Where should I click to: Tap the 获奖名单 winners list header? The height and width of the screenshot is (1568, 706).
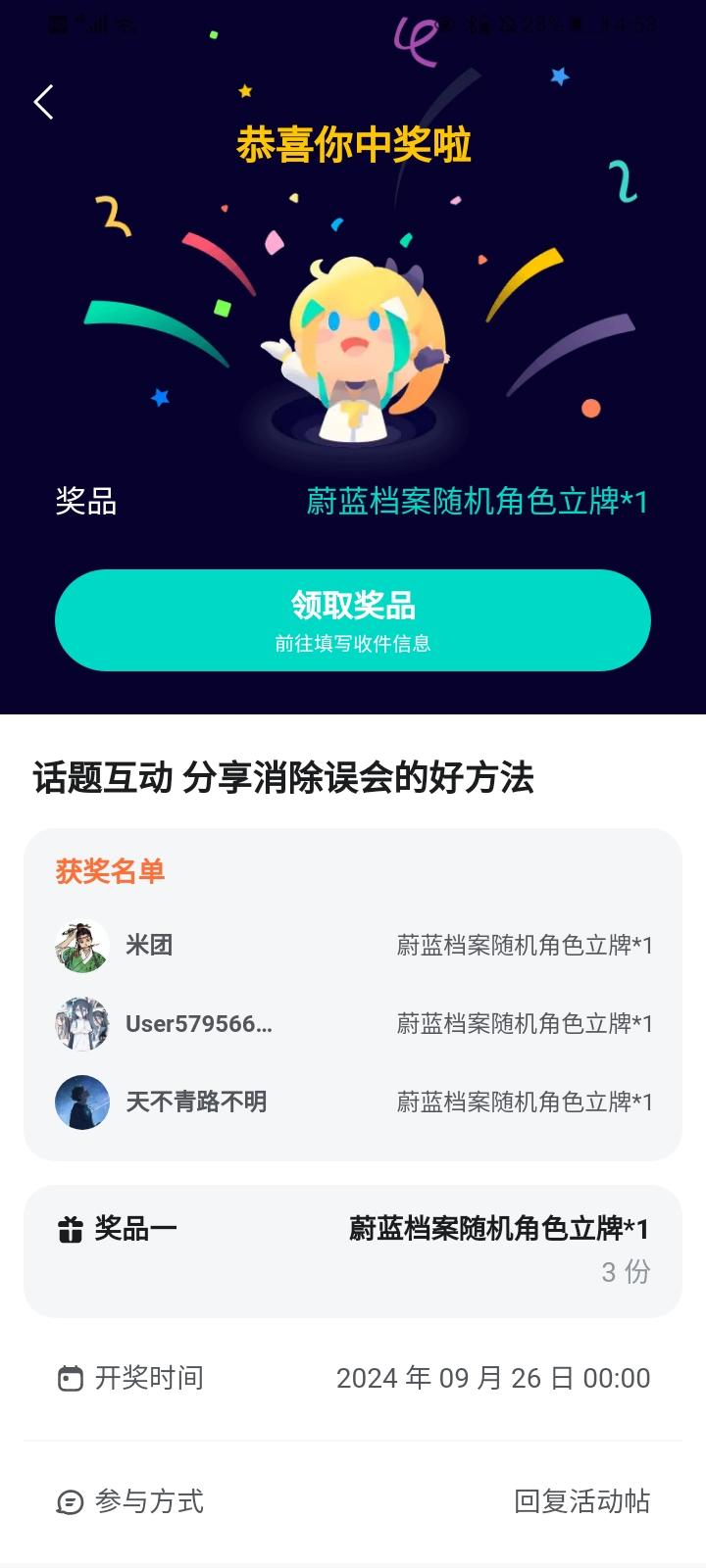point(111,870)
